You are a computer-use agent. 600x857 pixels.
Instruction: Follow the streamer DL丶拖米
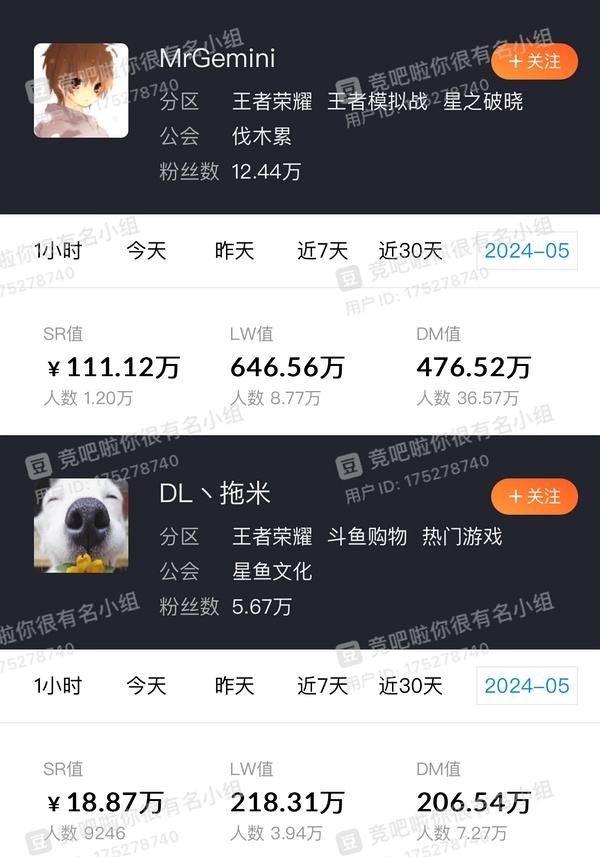[534, 496]
